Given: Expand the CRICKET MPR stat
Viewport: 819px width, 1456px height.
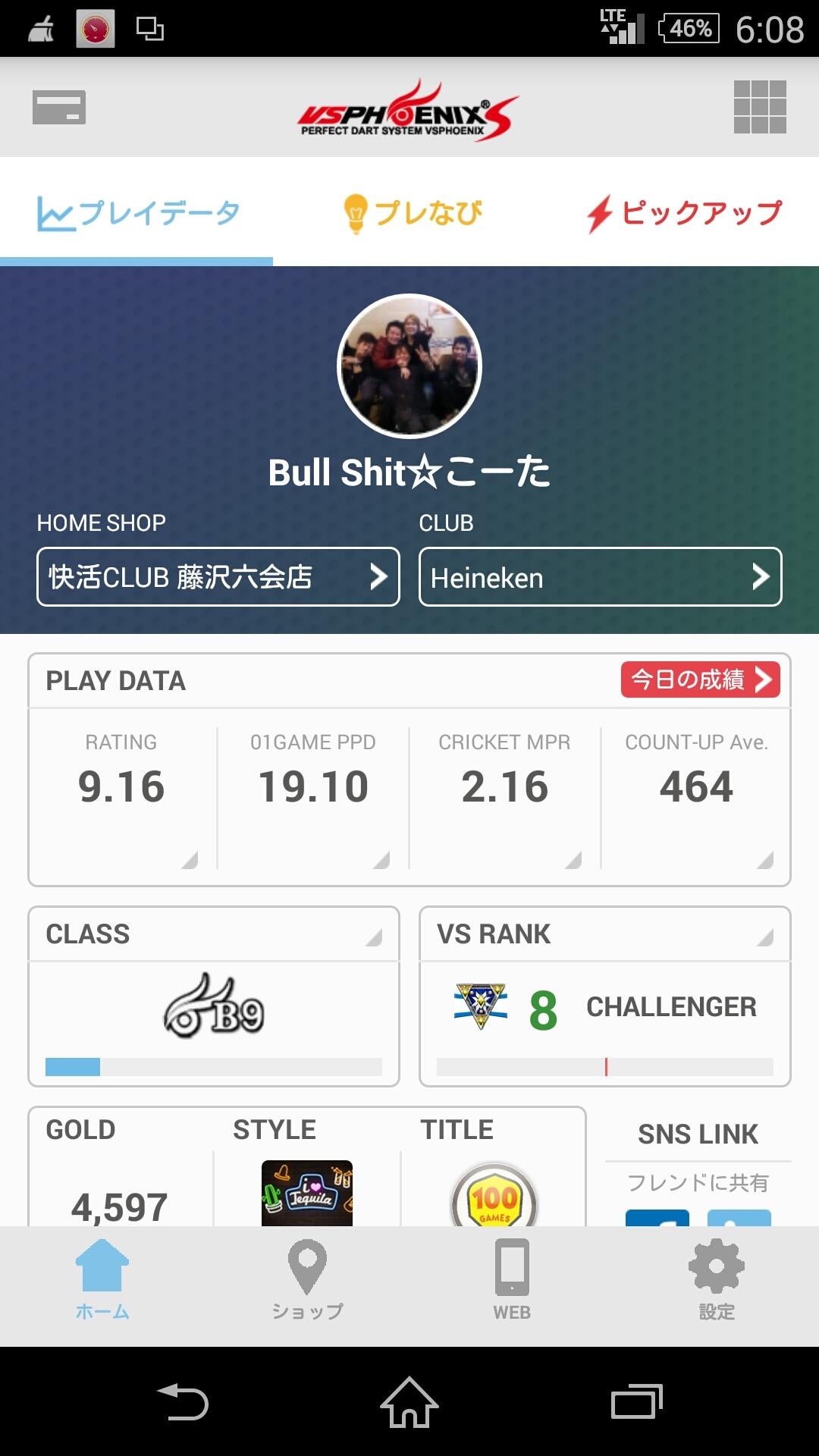Looking at the screenshot, I should click(505, 796).
